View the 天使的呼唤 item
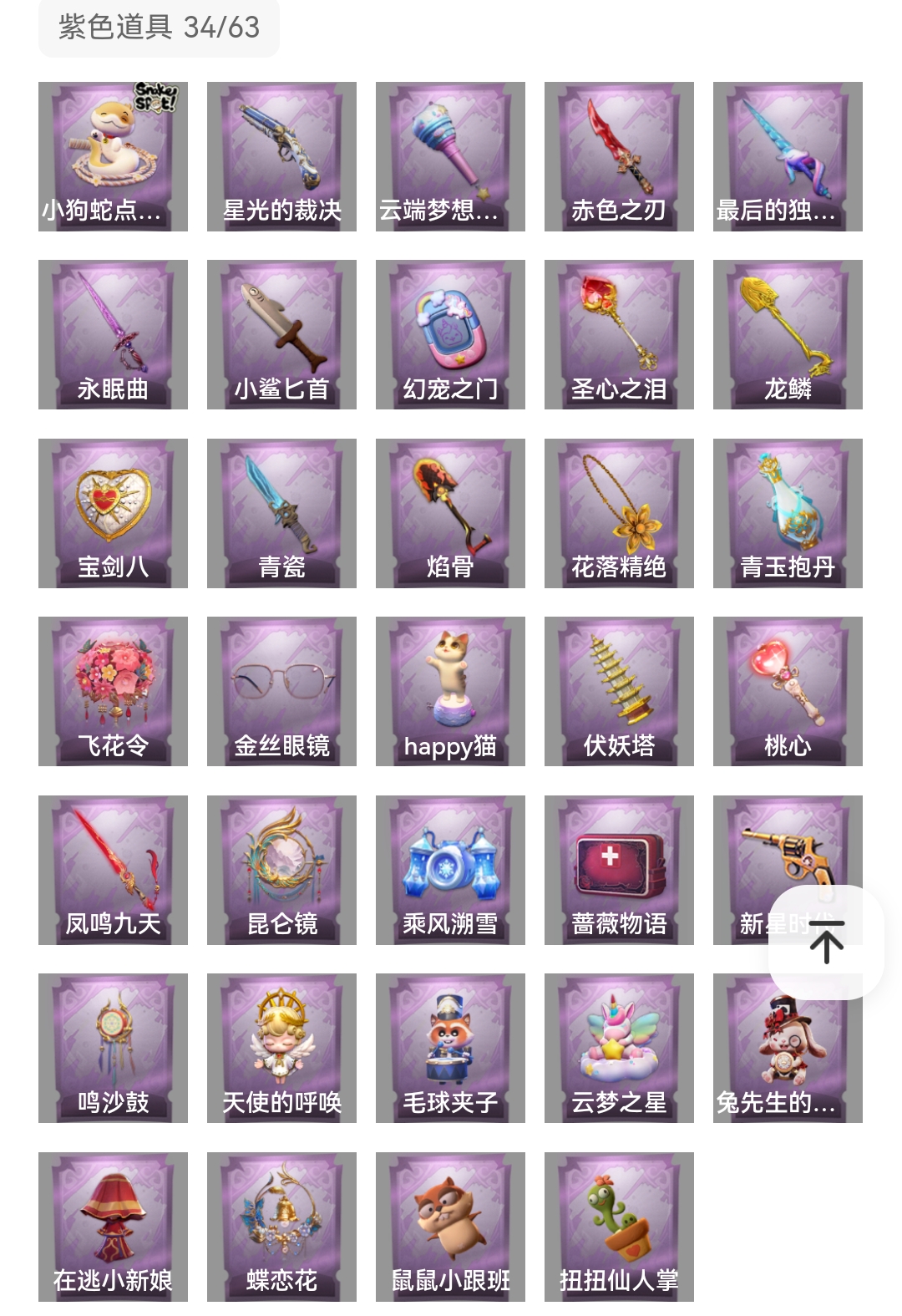The width and height of the screenshot is (902, 1316). pyautogui.click(x=281, y=1048)
